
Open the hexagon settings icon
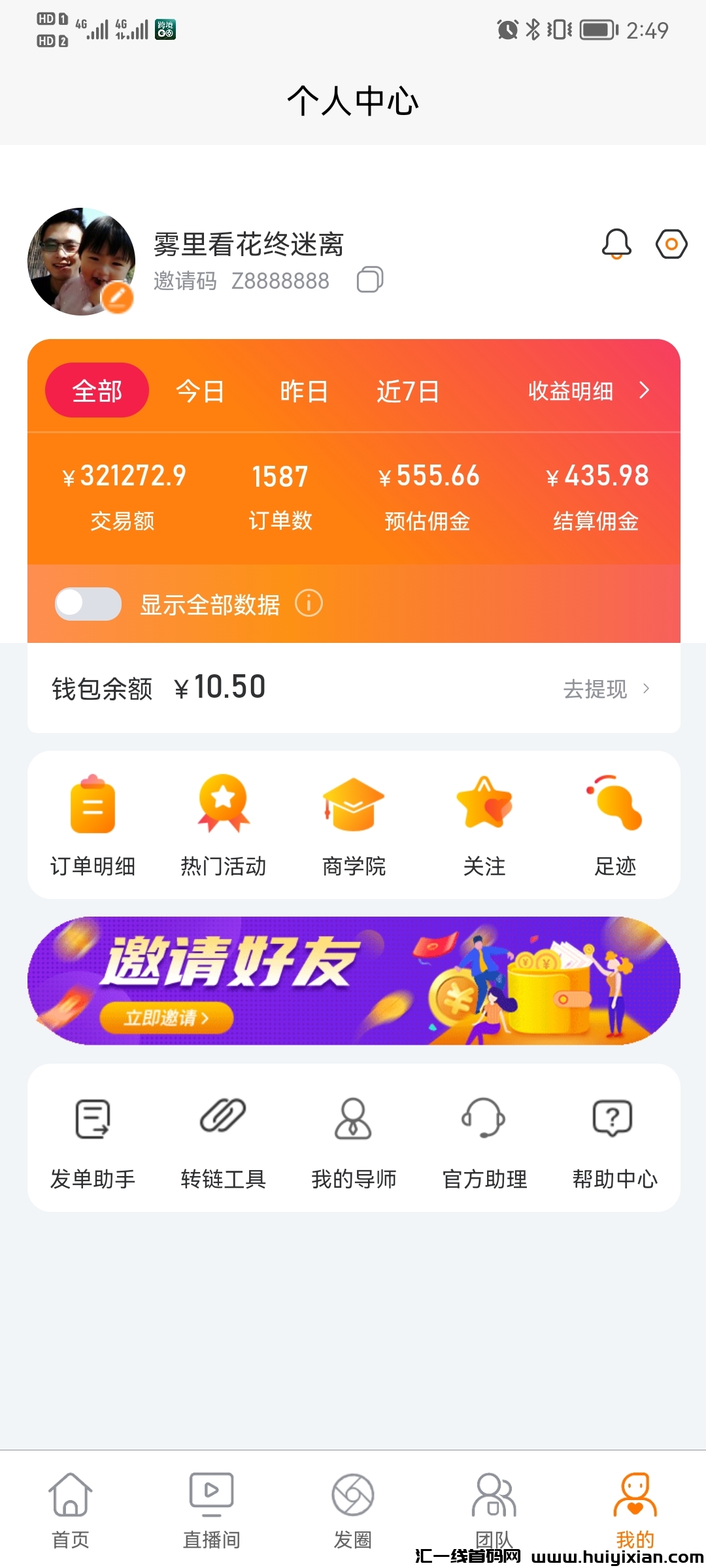coord(671,244)
